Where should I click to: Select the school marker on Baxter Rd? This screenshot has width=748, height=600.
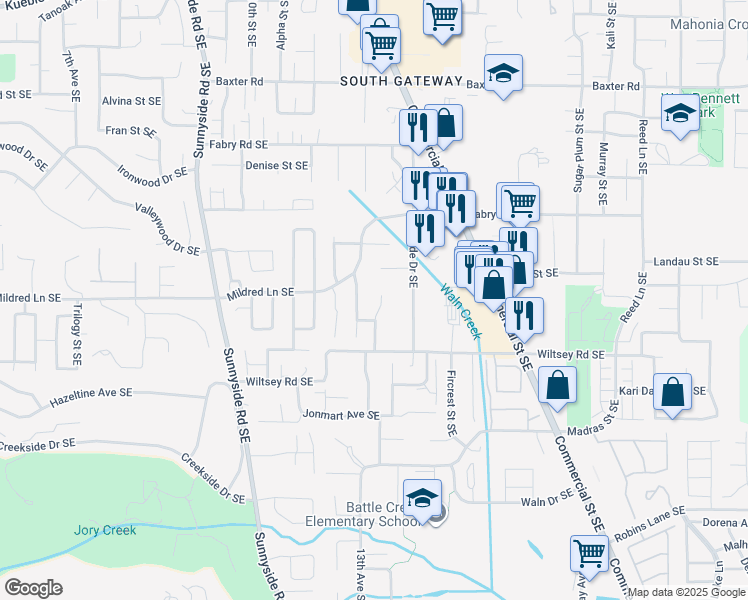[503, 73]
